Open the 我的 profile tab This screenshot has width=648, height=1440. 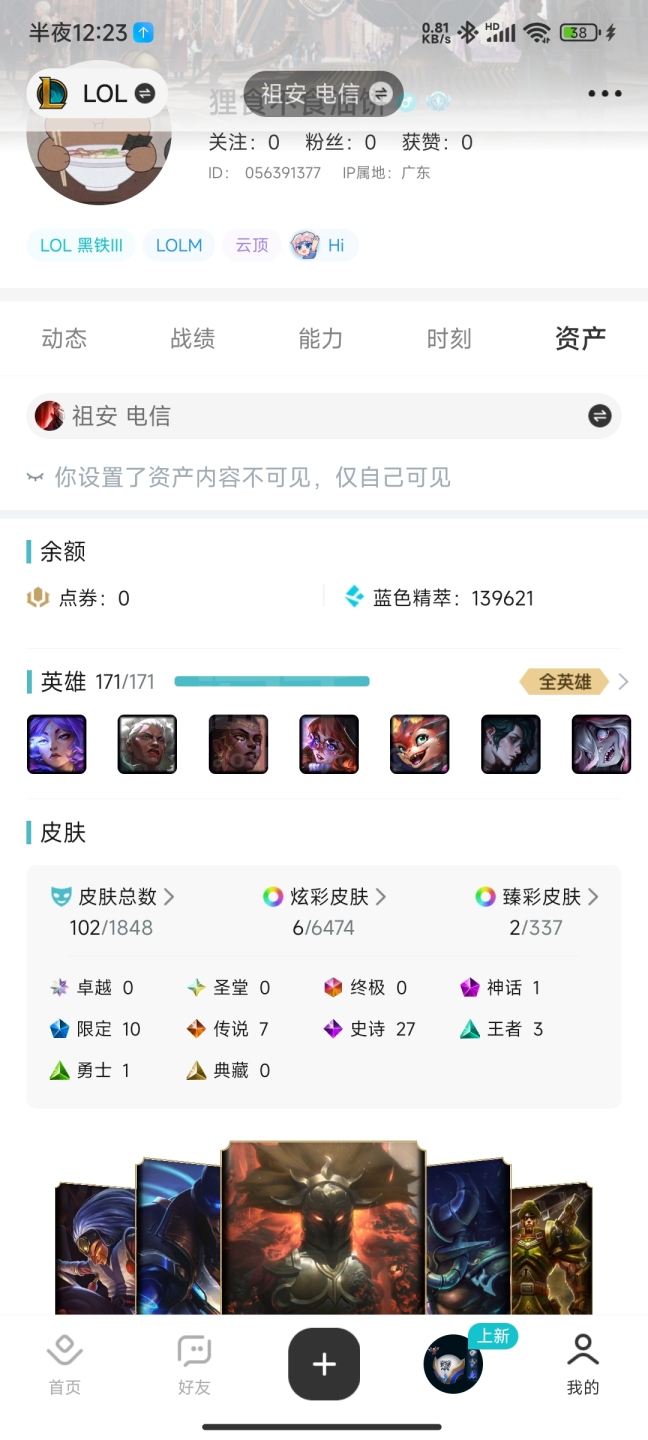(582, 1363)
